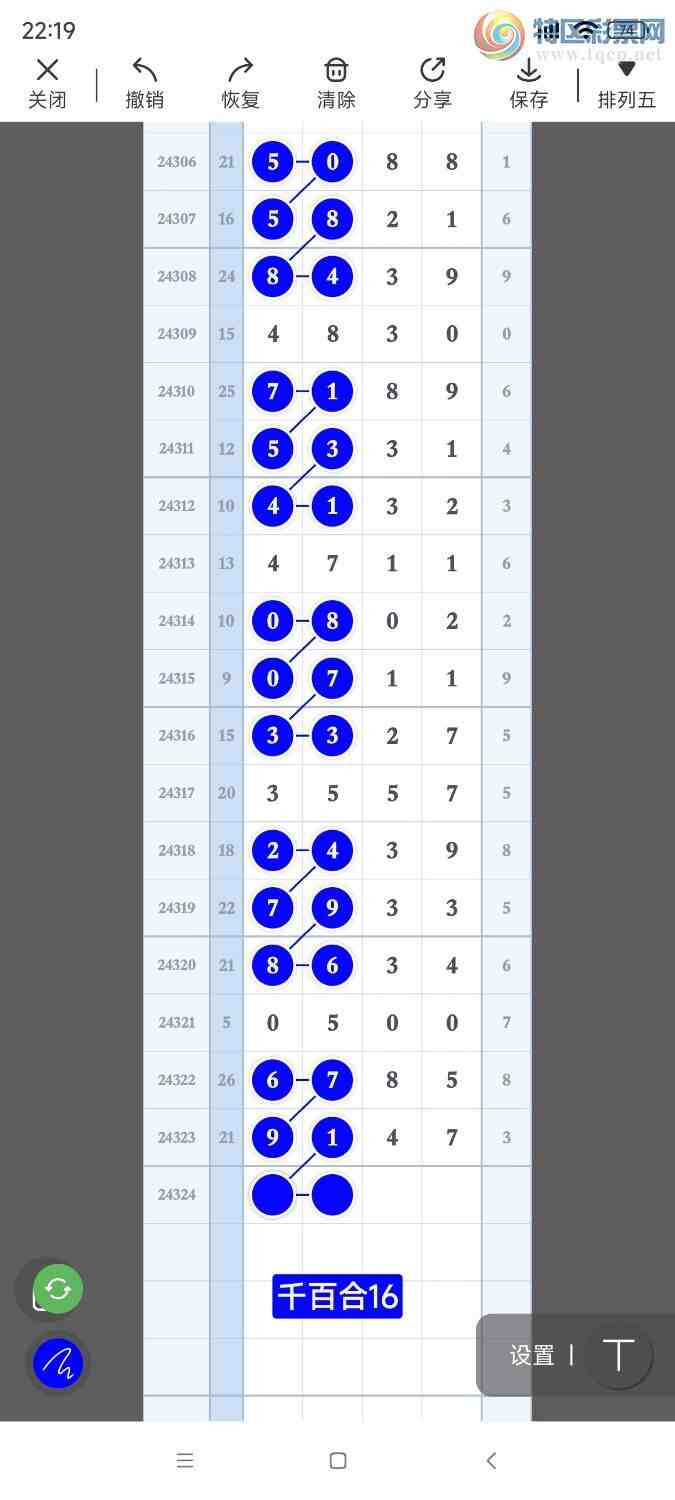Choose the T text tool
Viewport: 675px width, 1500px height.
[x=618, y=1355]
